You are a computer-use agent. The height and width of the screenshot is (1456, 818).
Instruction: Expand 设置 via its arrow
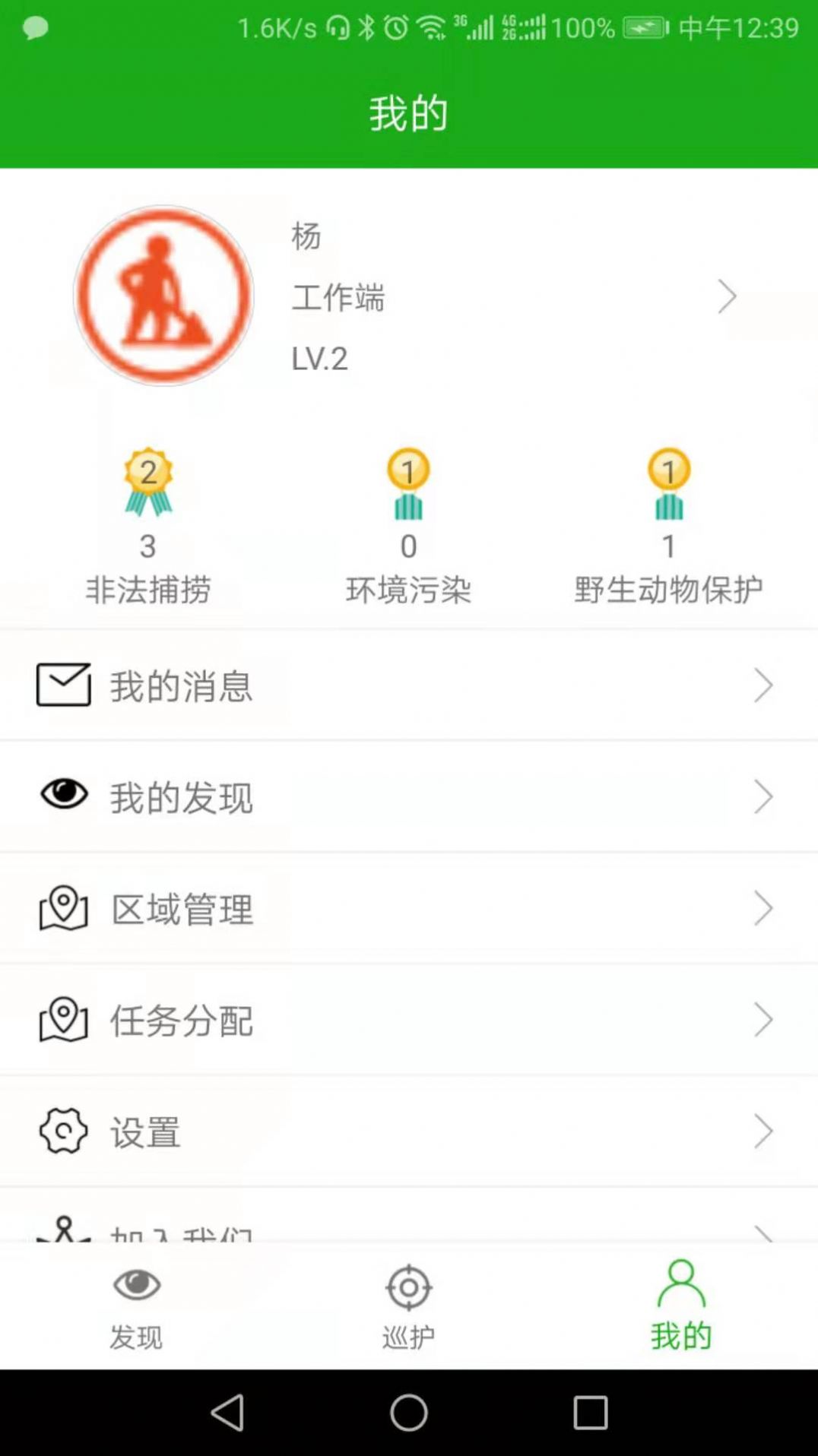click(x=765, y=1131)
